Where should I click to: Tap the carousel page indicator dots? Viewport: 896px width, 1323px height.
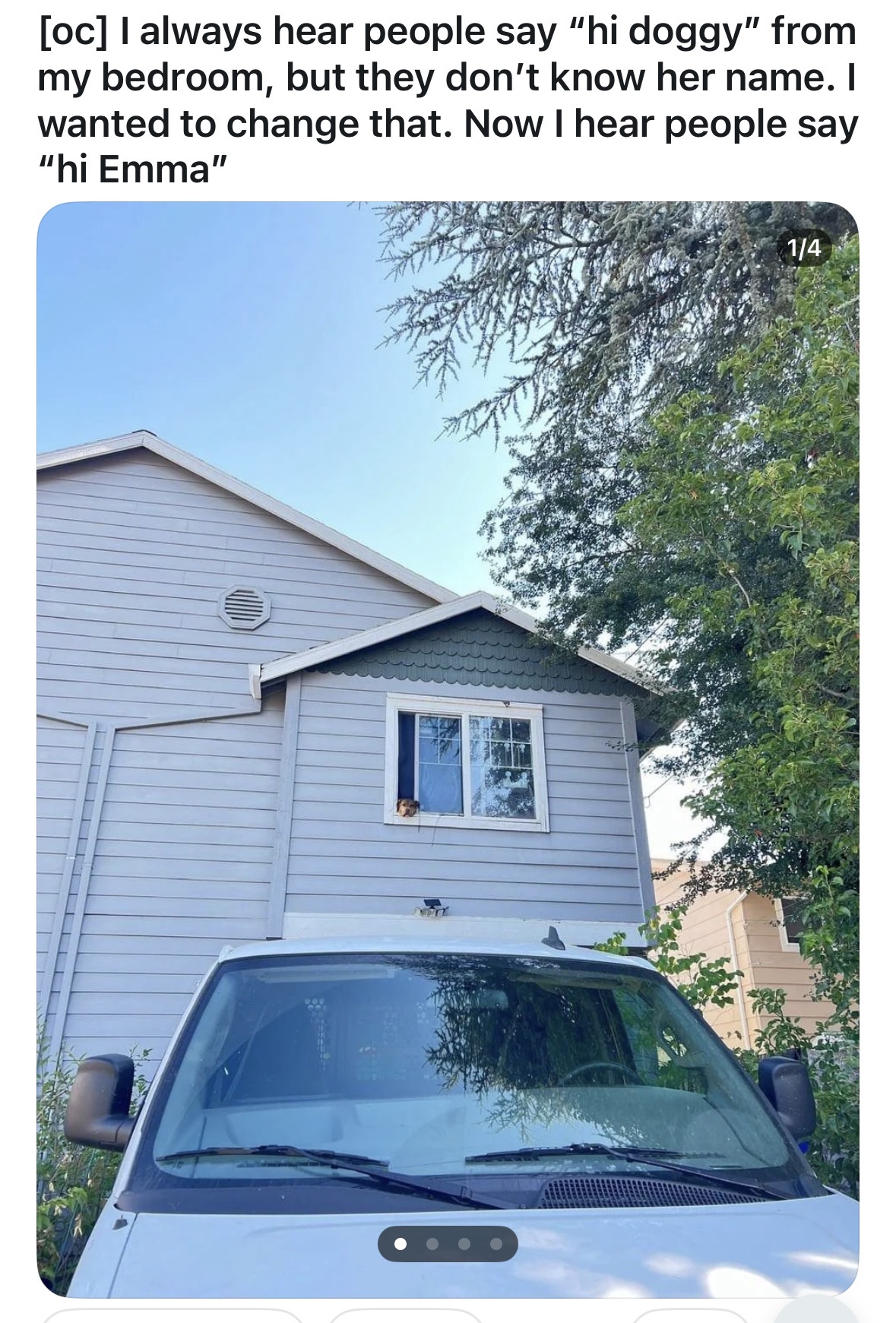pyautogui.click(x=448, y=1243)
